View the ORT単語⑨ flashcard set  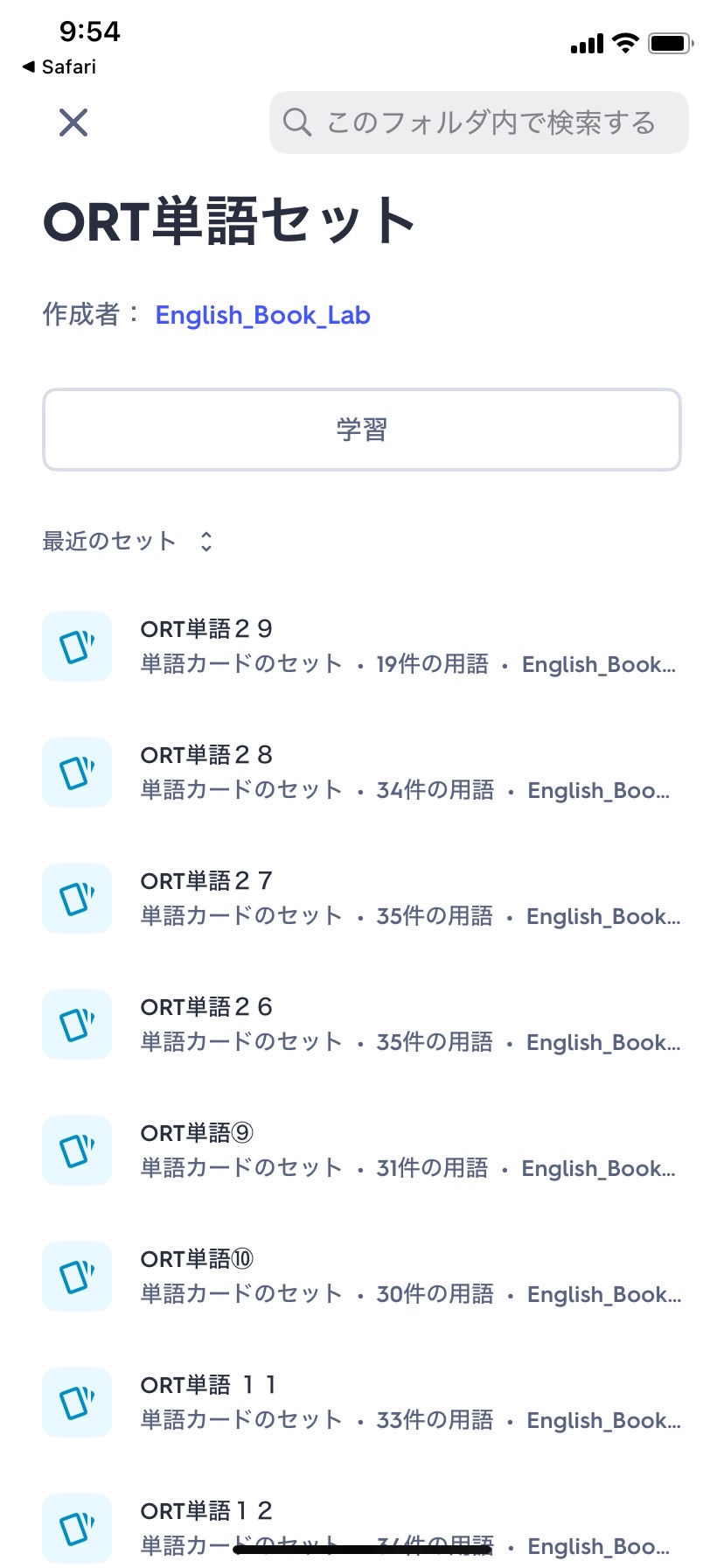(x=362, y=1151)
